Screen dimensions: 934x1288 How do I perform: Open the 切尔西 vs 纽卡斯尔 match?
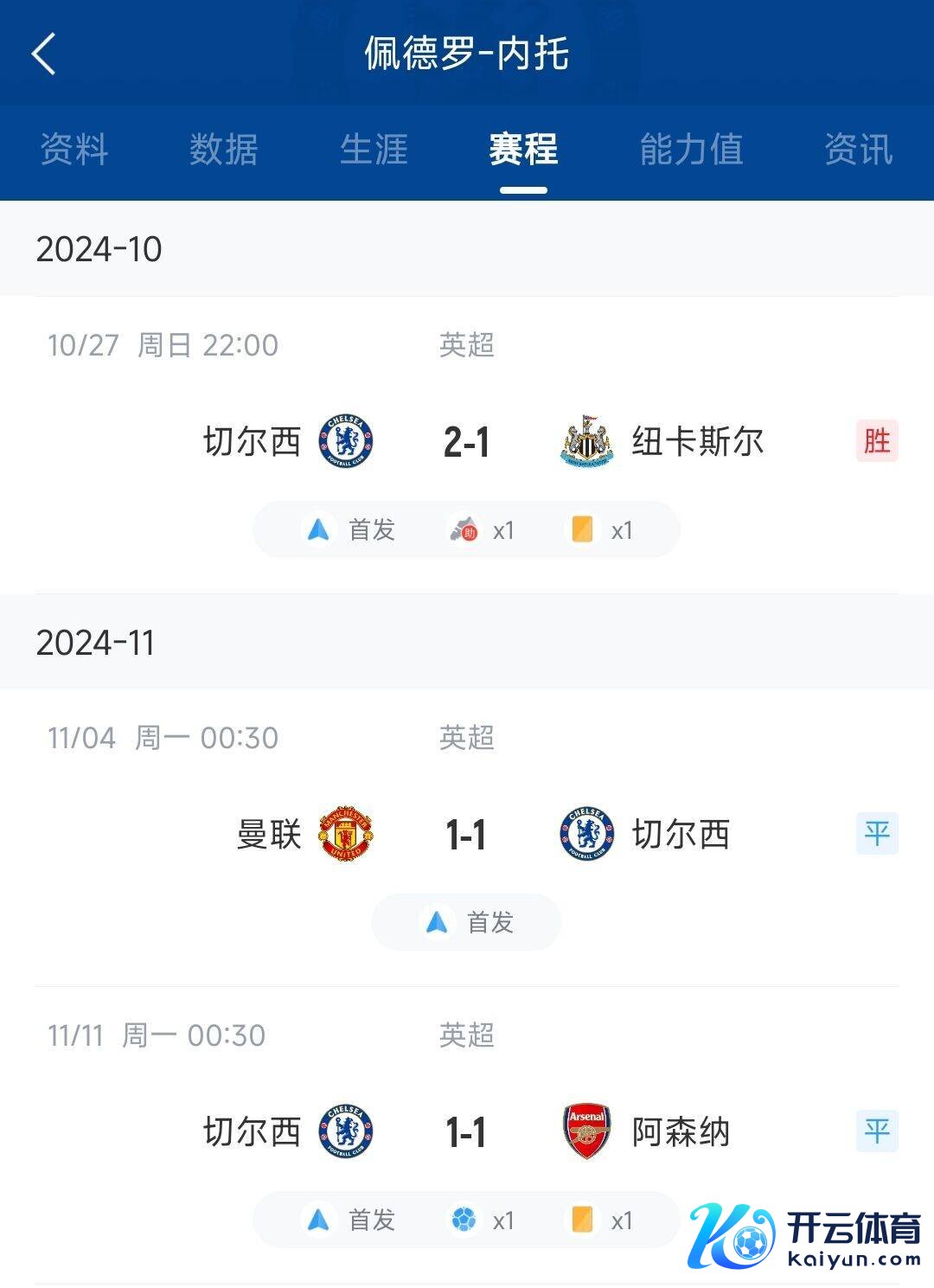tap(466, 442)
